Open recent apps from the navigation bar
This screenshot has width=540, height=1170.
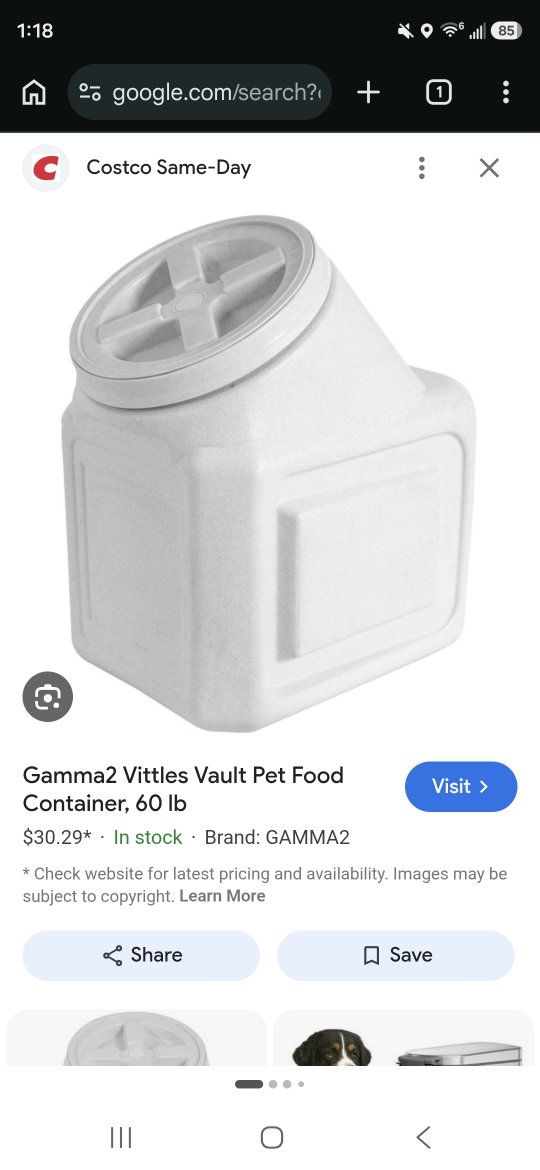click(x=120, y=1137)
